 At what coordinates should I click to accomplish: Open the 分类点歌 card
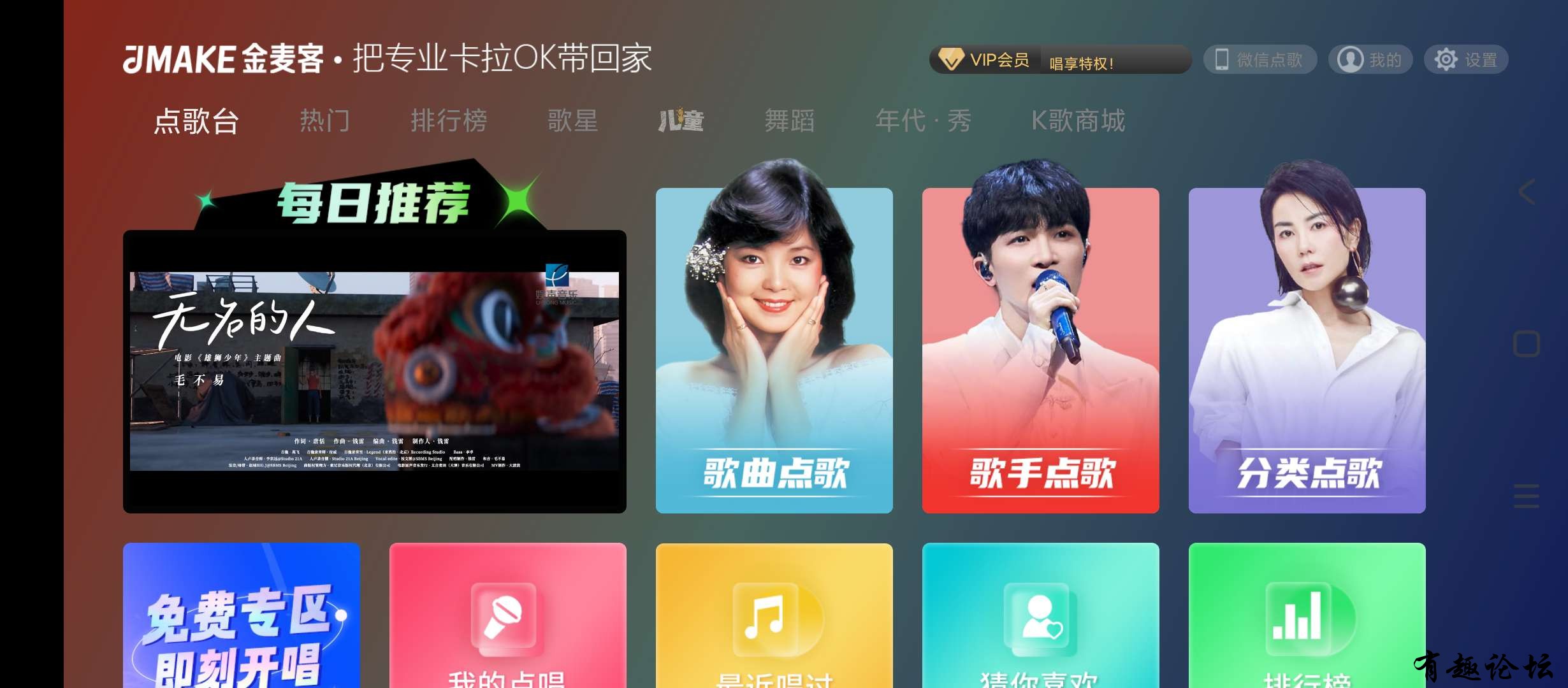click(1307, 350)
